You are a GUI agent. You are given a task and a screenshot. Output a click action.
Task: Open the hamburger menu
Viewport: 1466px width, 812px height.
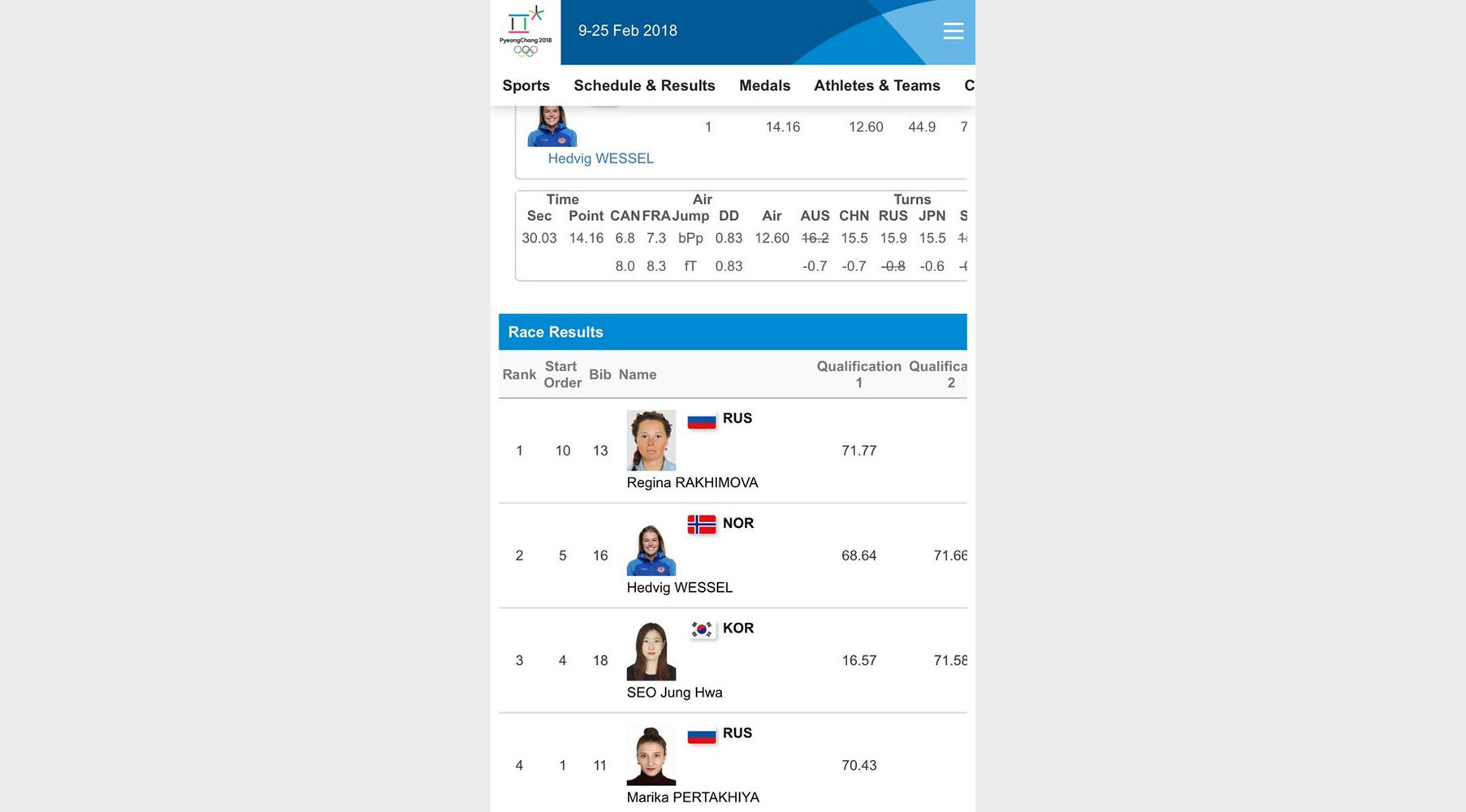[953, 31]
